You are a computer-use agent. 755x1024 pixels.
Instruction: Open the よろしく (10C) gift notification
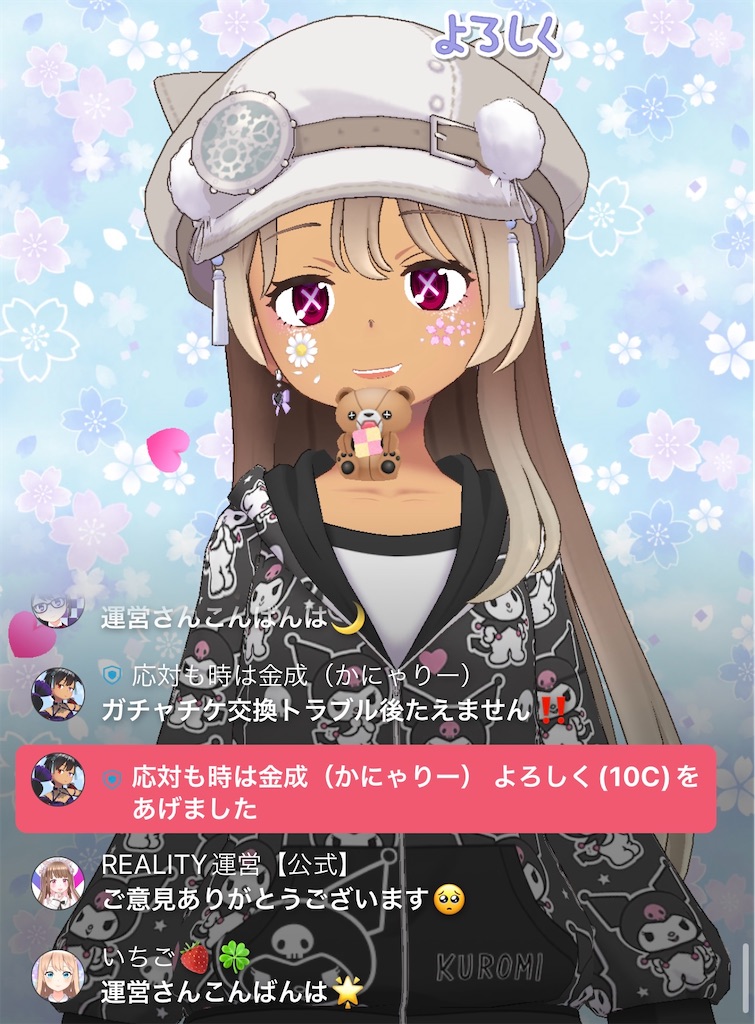pos(366,790)
